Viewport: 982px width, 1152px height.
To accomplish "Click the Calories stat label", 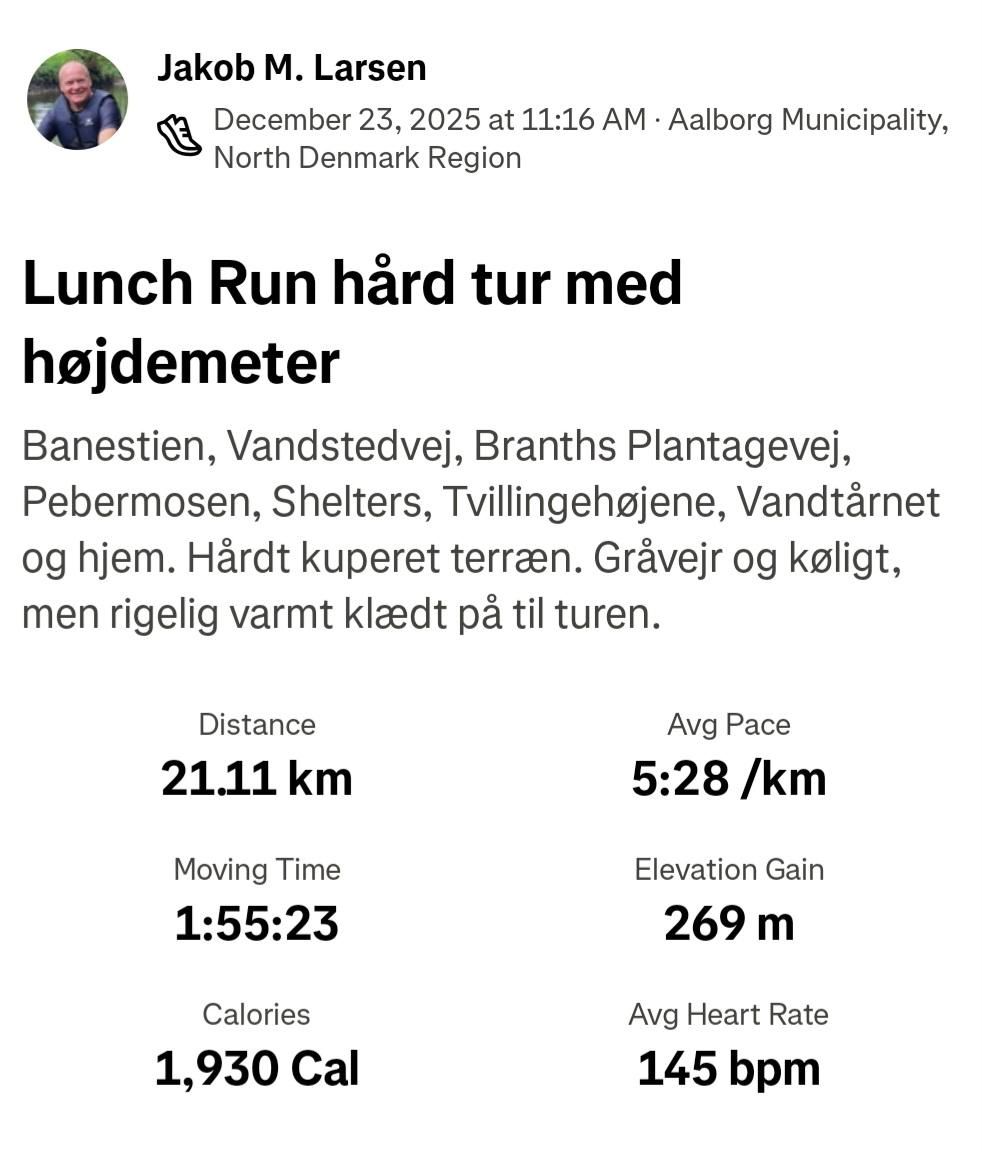I will pyautogui.click(x=256, y=1015).
